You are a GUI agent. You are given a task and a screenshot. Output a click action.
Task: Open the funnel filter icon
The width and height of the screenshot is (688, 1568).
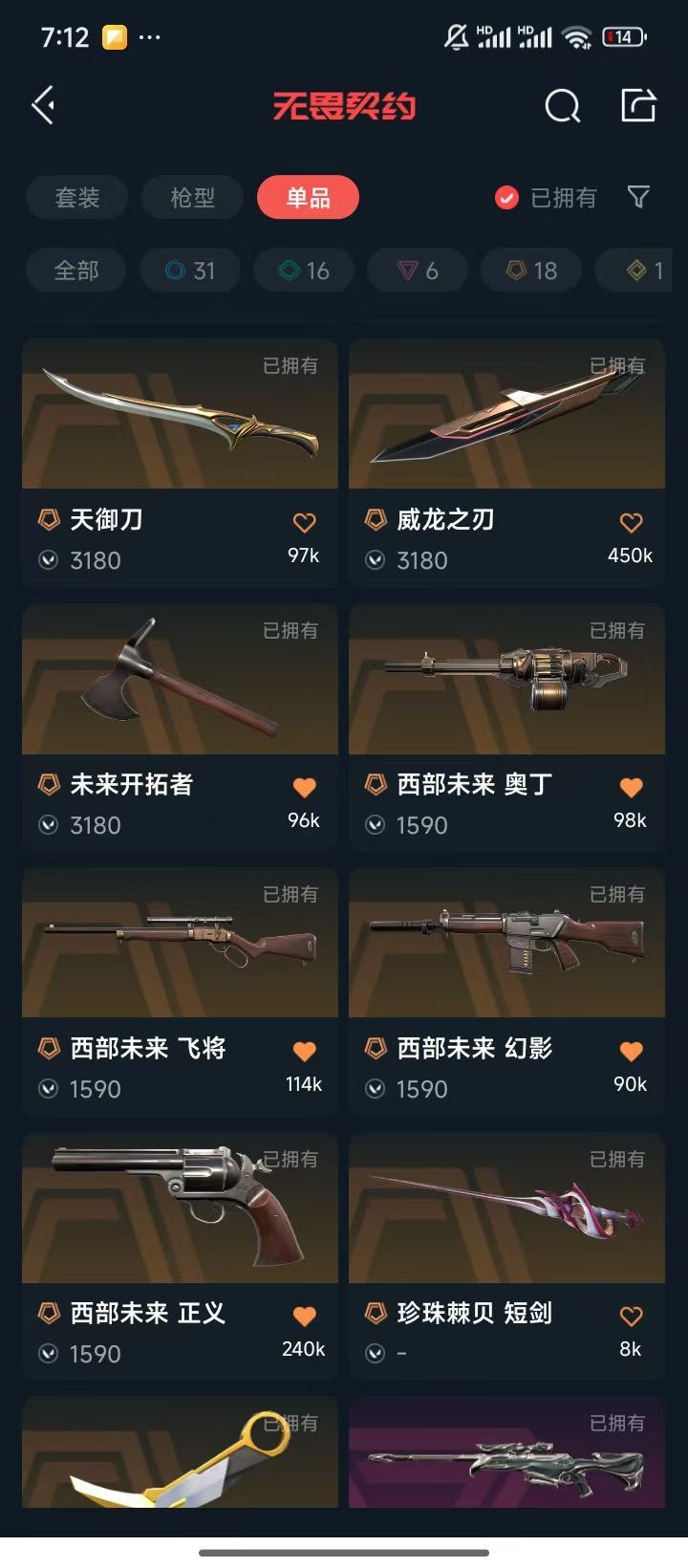pos(638,197)
